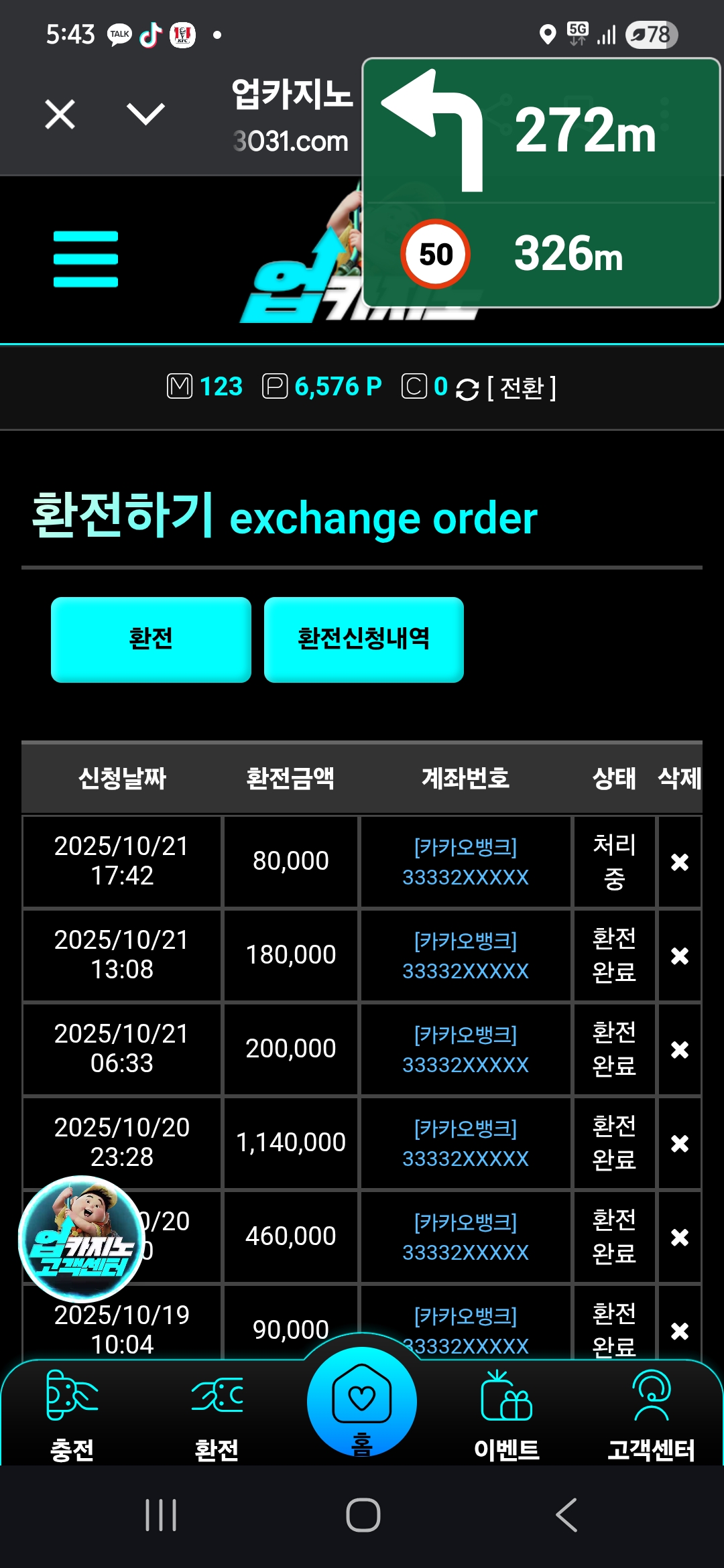Screen dimensions: 724x1568
Task: Tap the 전환 conversion link
Action: coord(521,388)
